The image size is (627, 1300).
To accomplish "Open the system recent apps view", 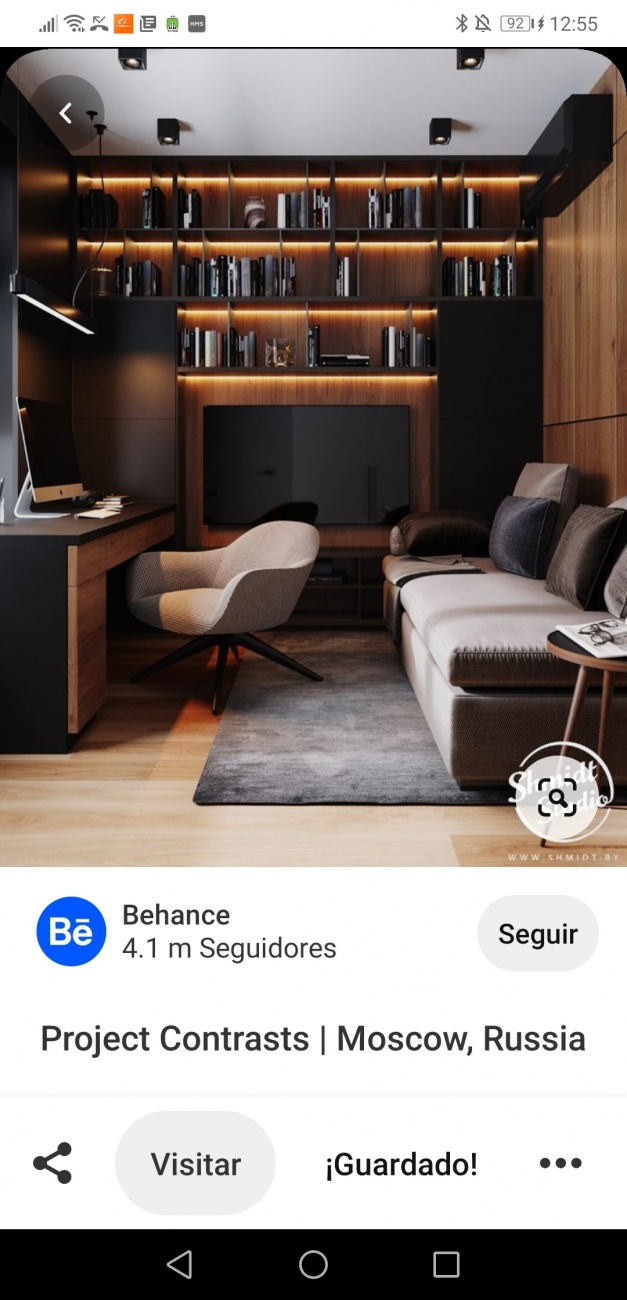I will click(446, 1265).
